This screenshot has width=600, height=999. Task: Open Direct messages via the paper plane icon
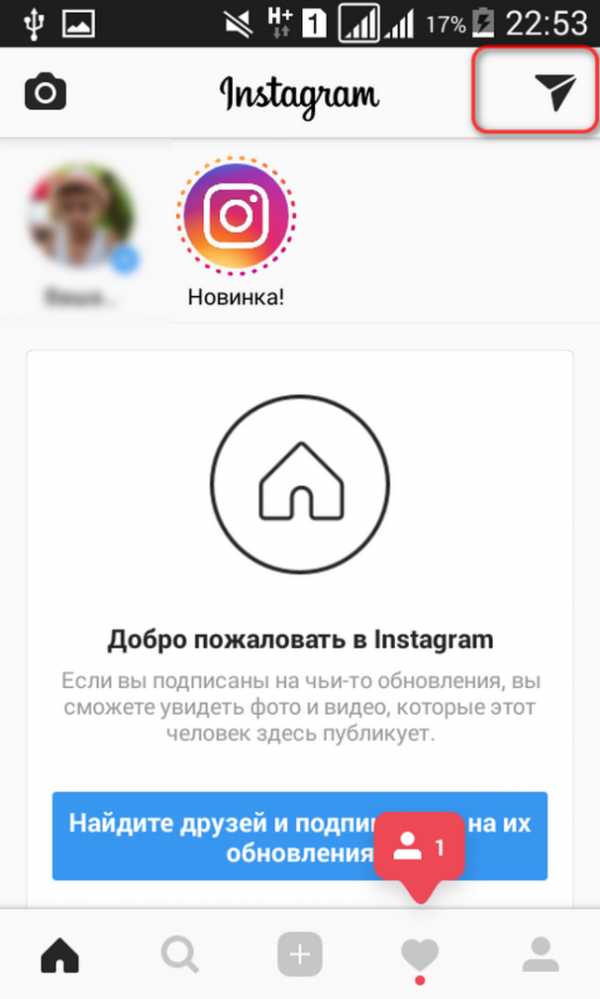pos(556,92)
